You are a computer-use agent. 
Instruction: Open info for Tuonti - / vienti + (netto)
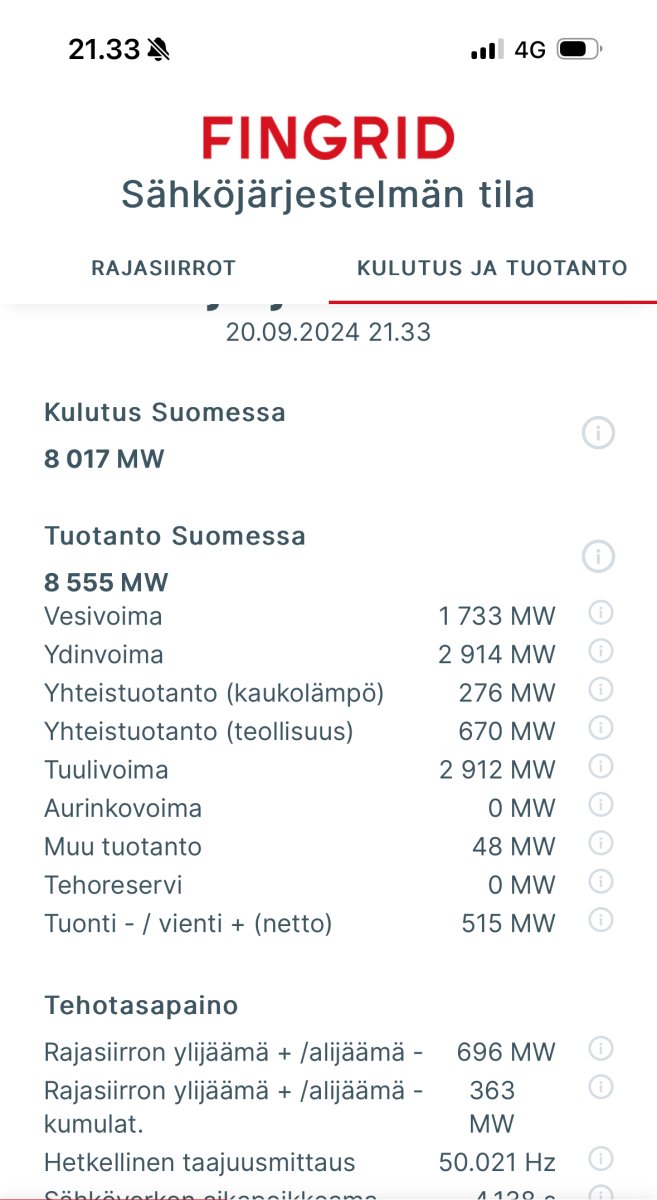(x=600, y=919)
